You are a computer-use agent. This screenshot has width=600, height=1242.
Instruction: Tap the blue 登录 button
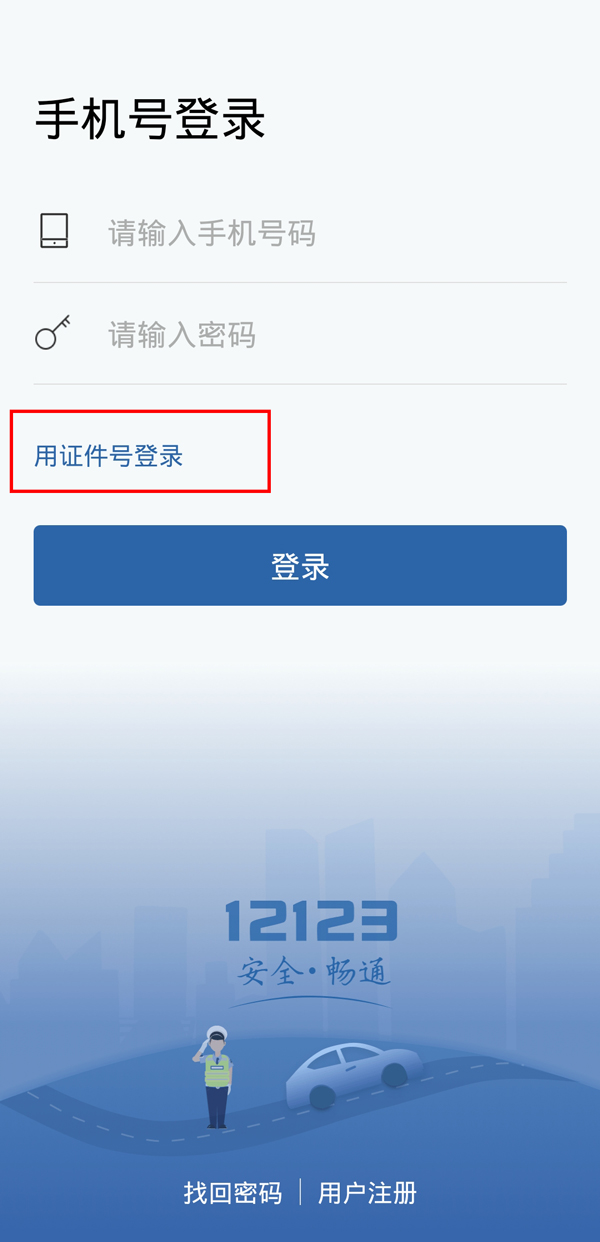(300, 566)
